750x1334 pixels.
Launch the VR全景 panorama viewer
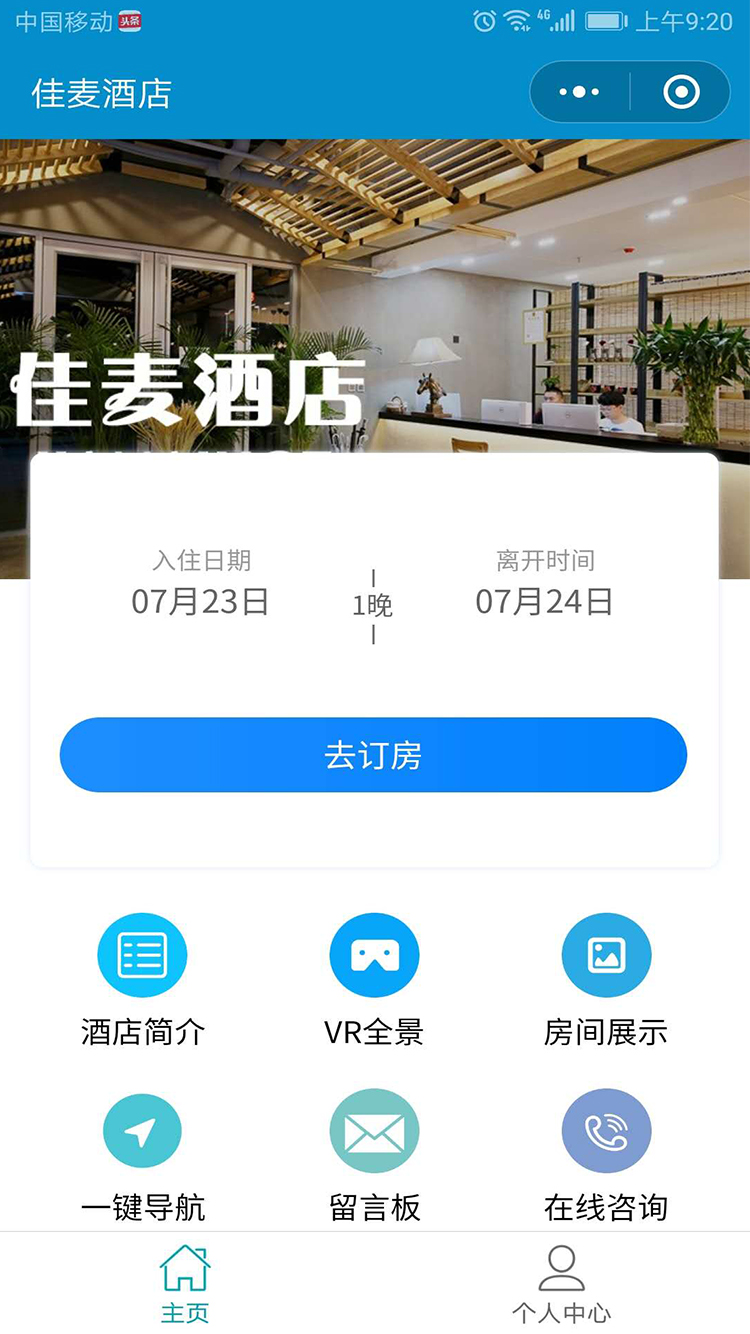tap(374, 954)
